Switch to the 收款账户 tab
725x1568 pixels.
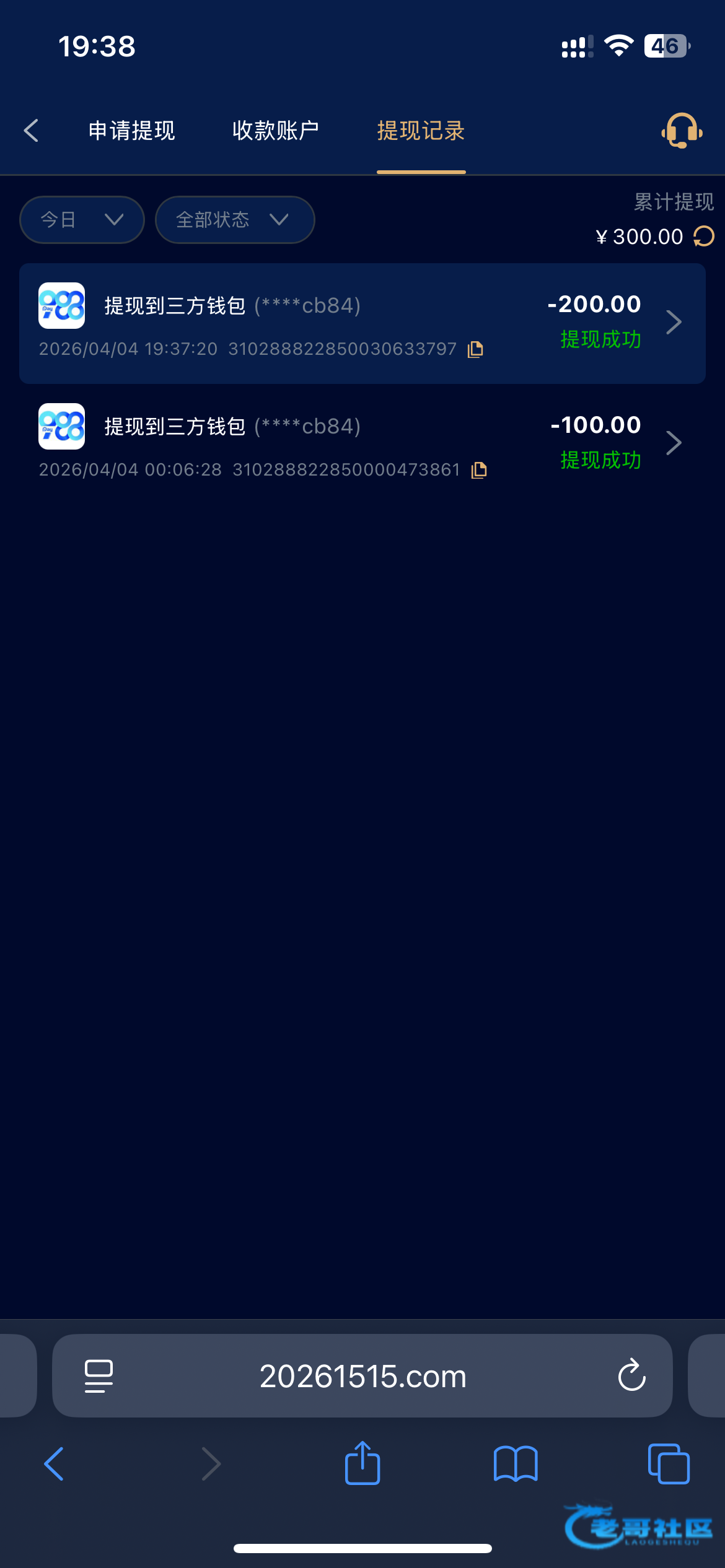pyautogui.click(x=276, y=131)
